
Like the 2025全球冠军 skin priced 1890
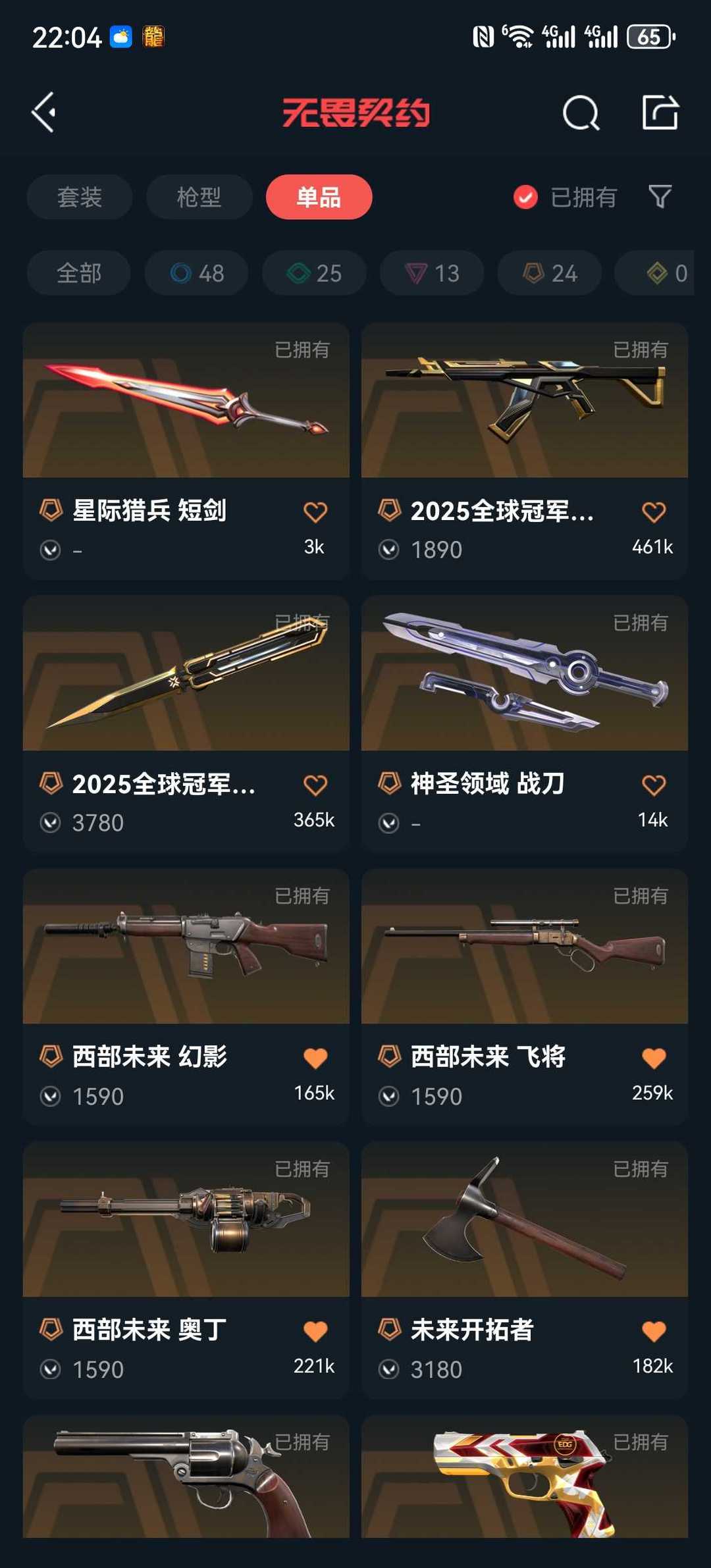pyautogui.click(x=653, y=512)
